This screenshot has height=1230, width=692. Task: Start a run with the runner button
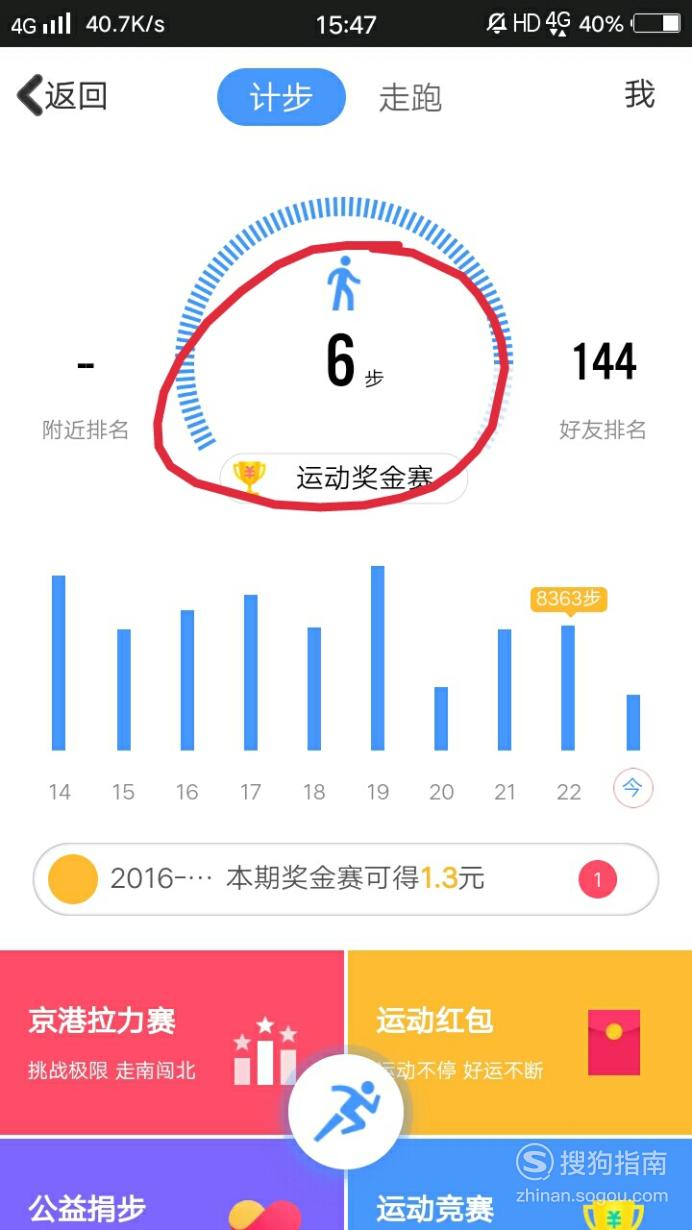(346, 1111)
